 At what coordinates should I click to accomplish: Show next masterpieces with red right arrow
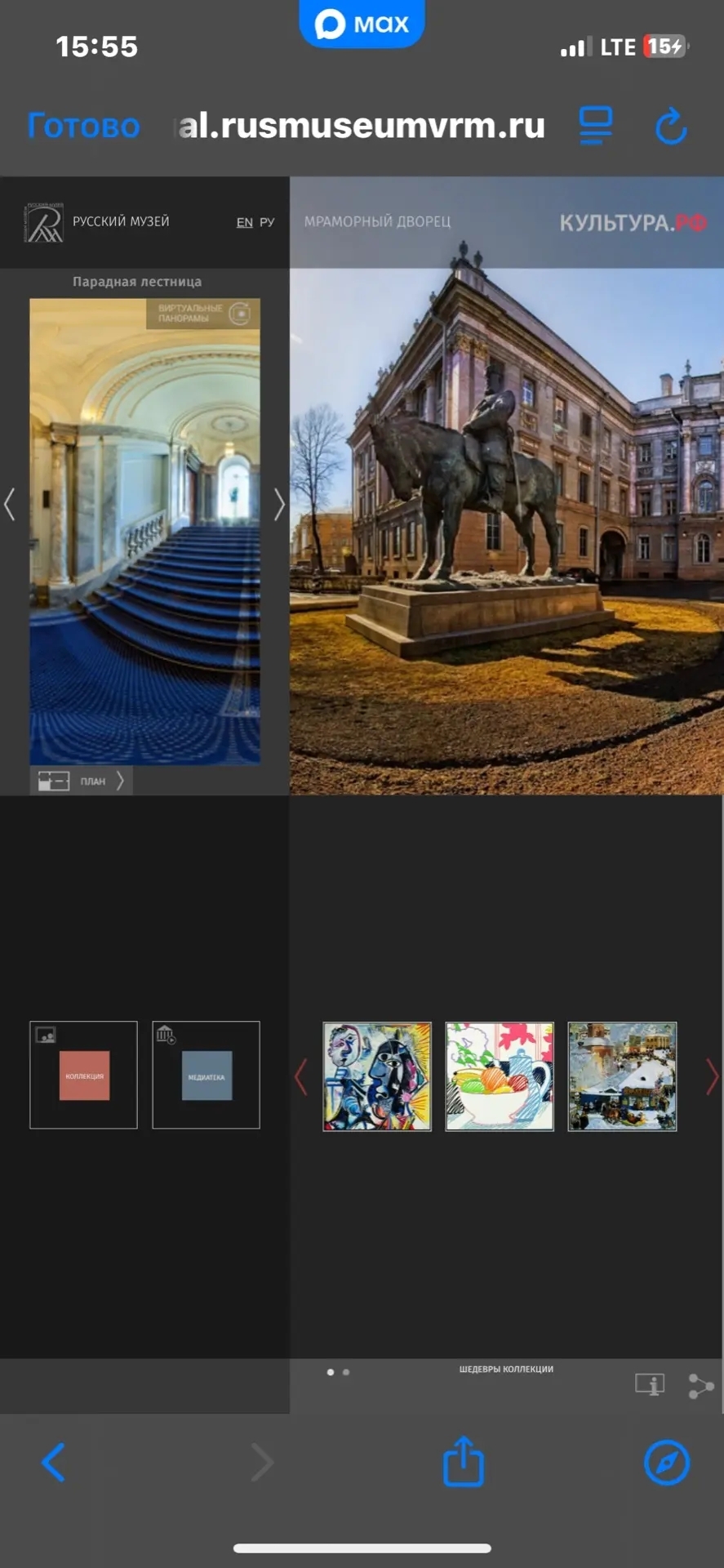[711, 1076]
